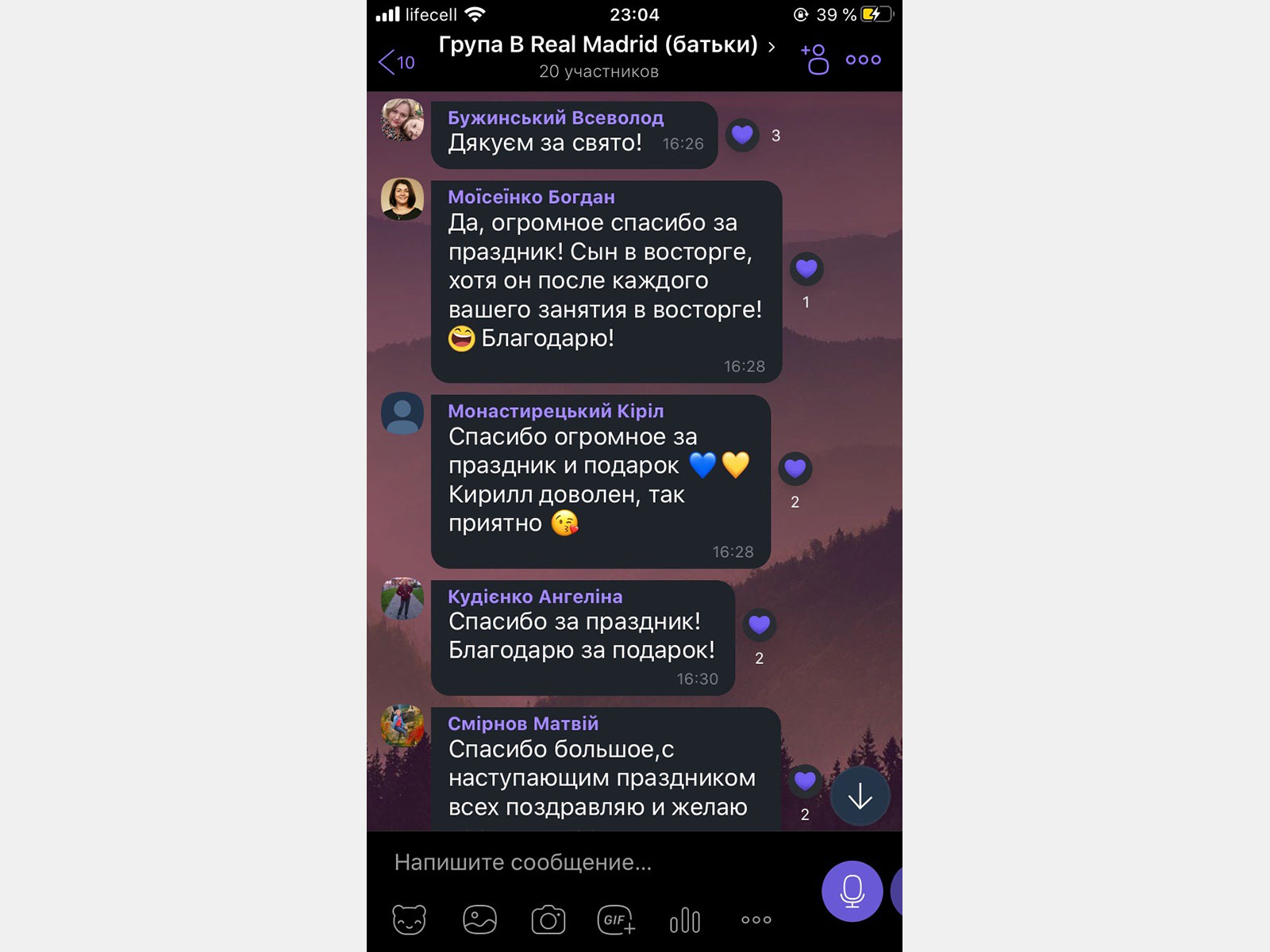1270x952 pixels.
Task: Open the chat overflow menu in header
Action: coord(864,59)
